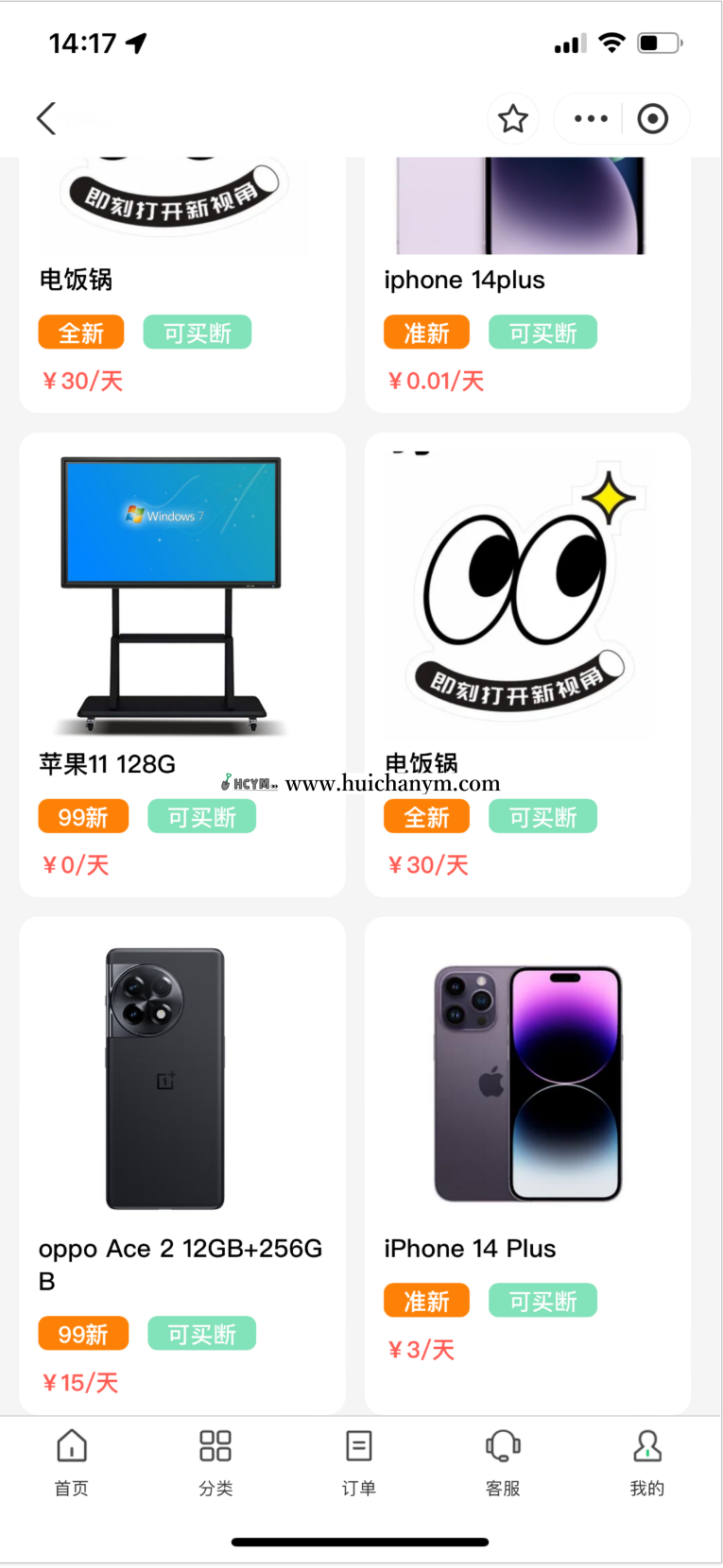The height and width of the screenshot is (1568, 723).
Task: Go back using the left arrow icon
Action: click(46, 118)
